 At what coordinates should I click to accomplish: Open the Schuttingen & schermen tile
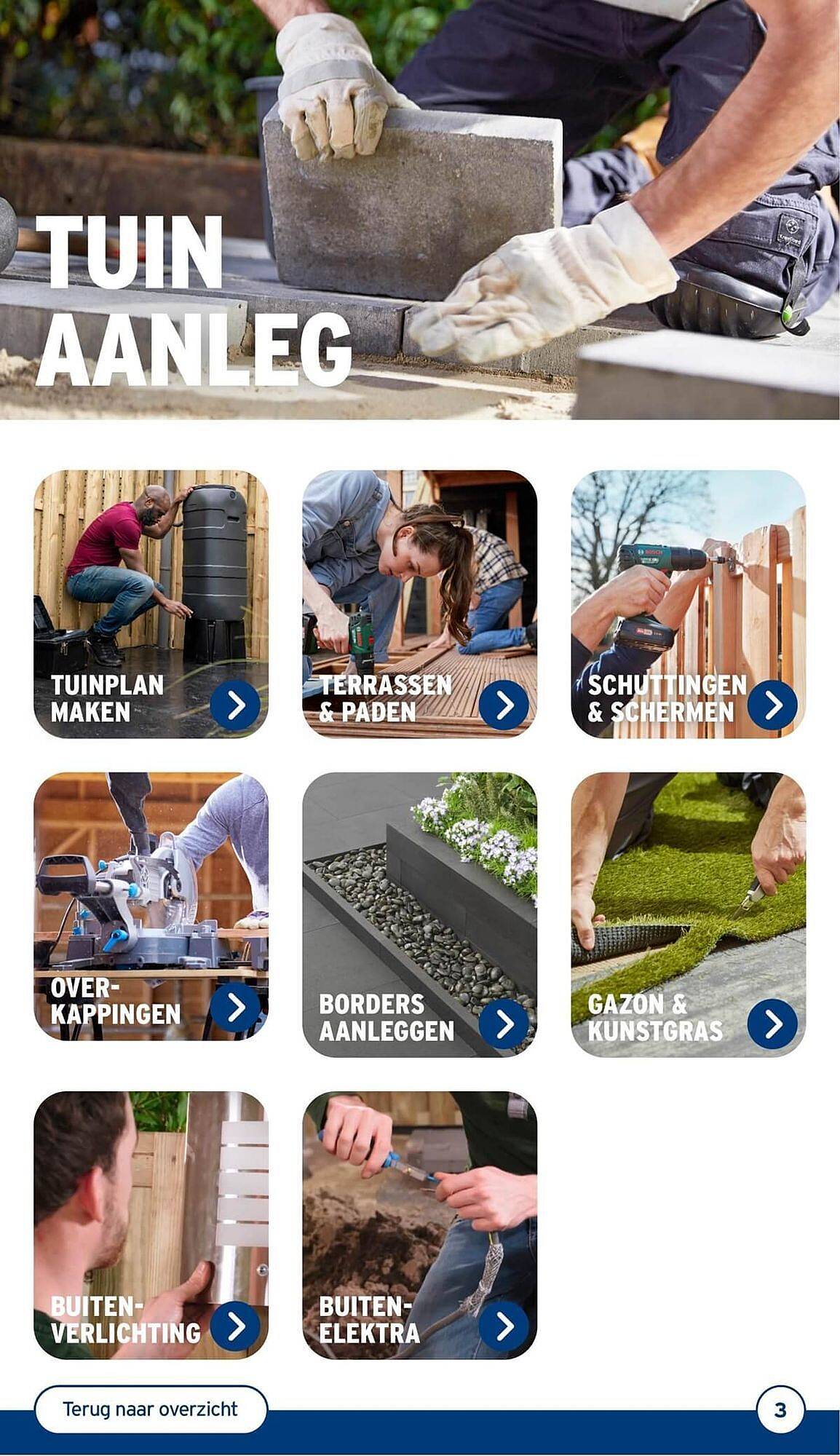688,604
